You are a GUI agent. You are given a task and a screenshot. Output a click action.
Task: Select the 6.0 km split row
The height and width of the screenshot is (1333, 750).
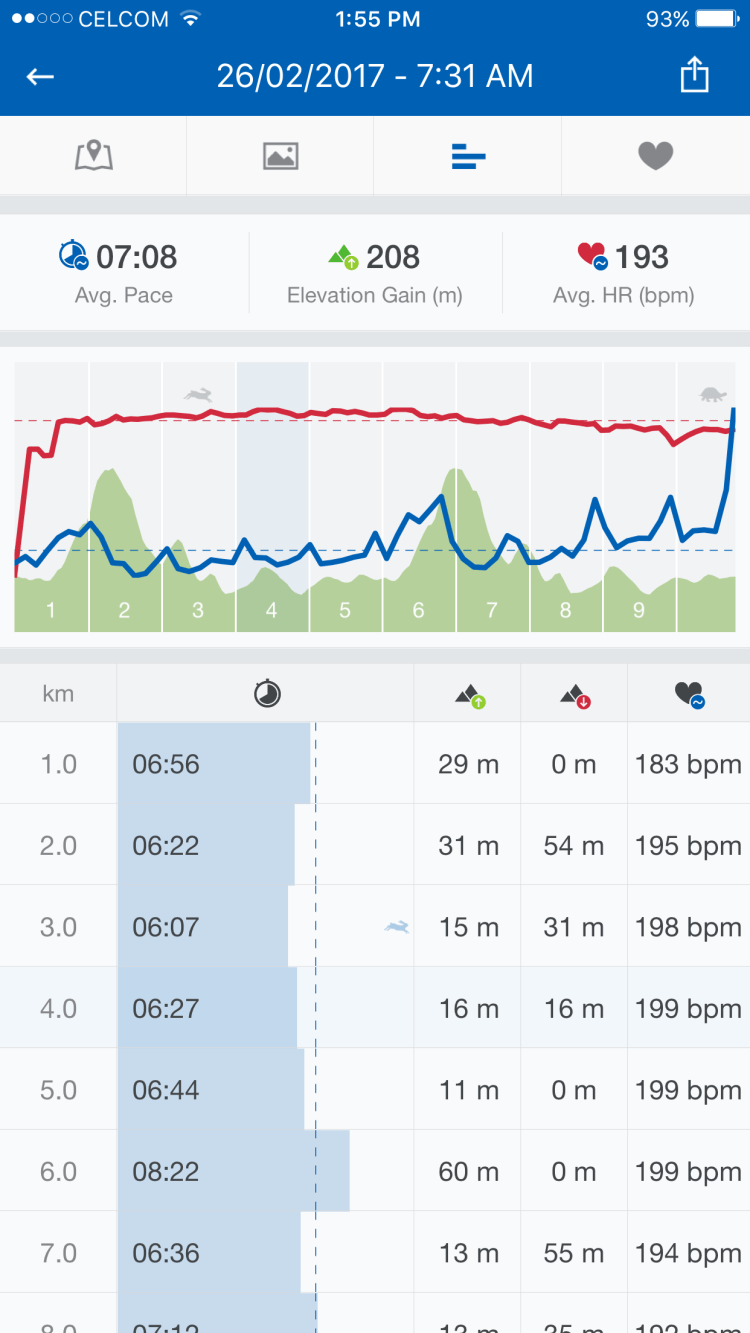(x=375, y=1171)
